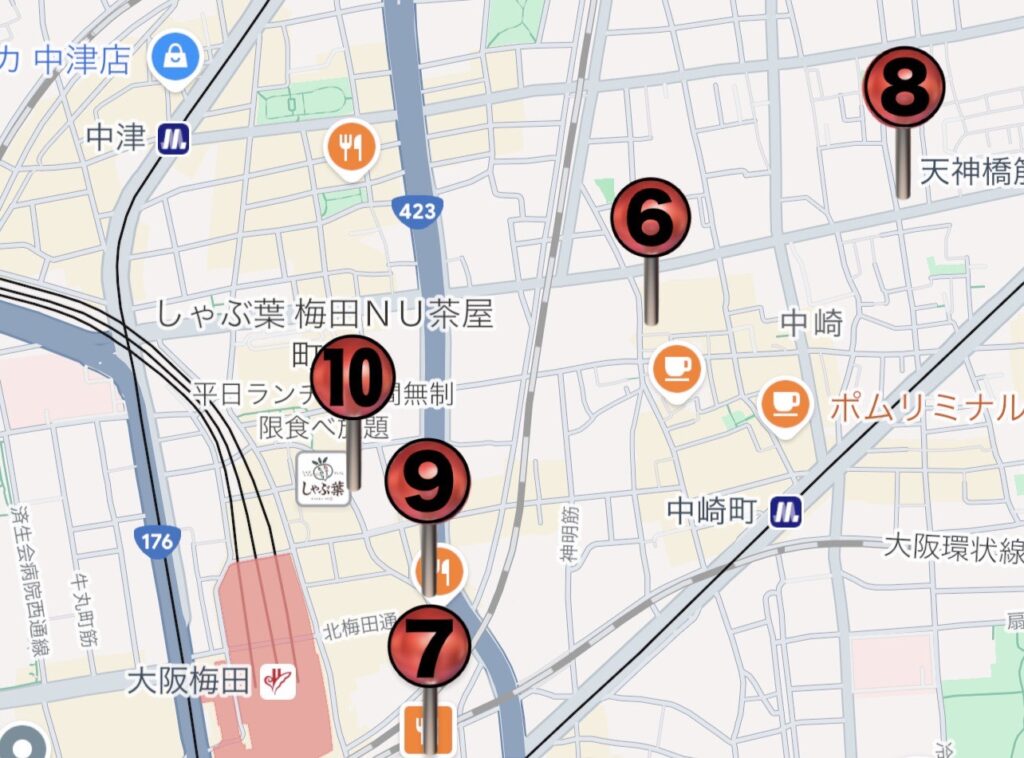Open the map pin numbered 10
The height and width of the screenshot is (758, 1024).
353,377
